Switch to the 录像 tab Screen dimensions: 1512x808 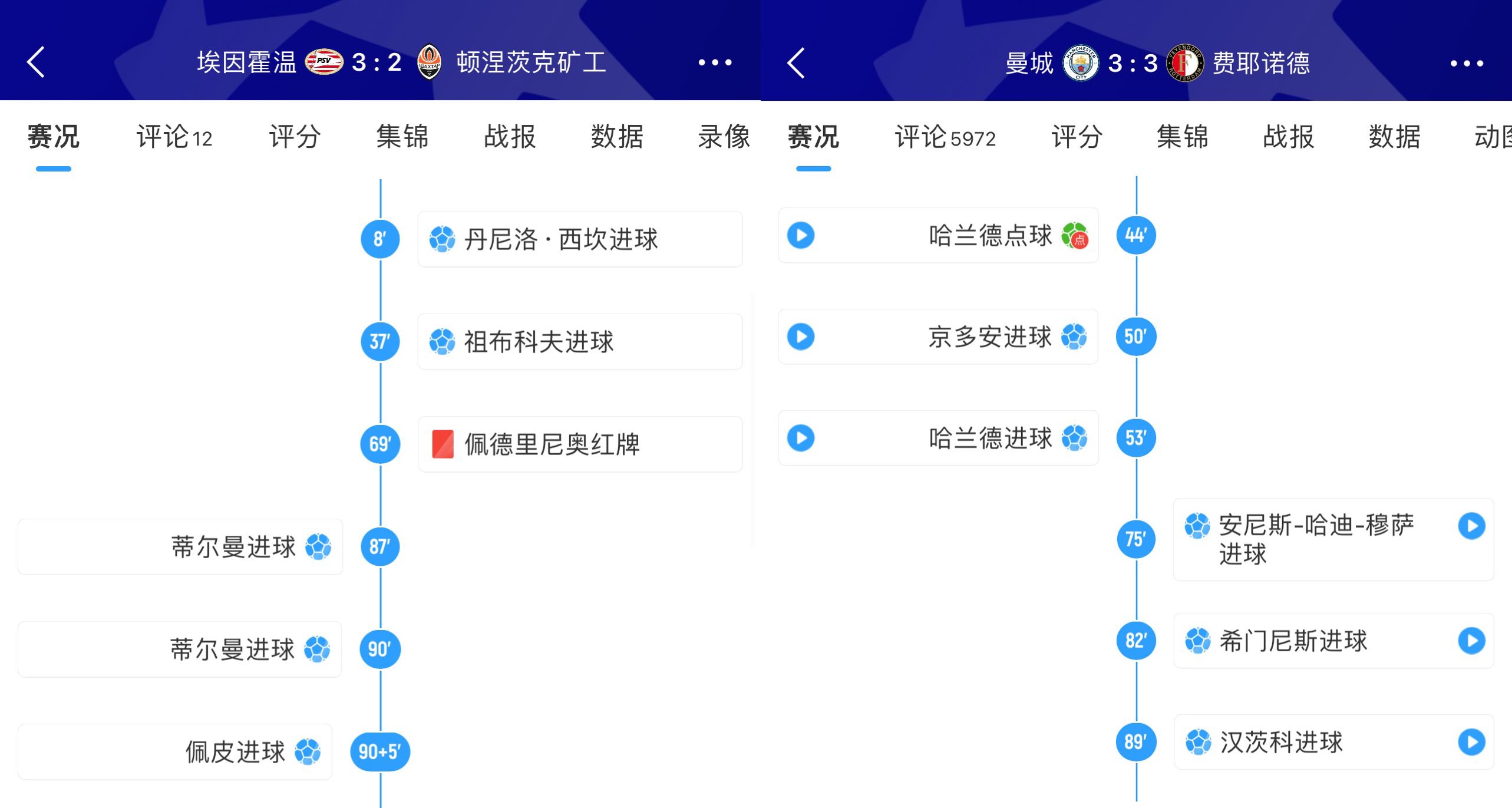724,137
